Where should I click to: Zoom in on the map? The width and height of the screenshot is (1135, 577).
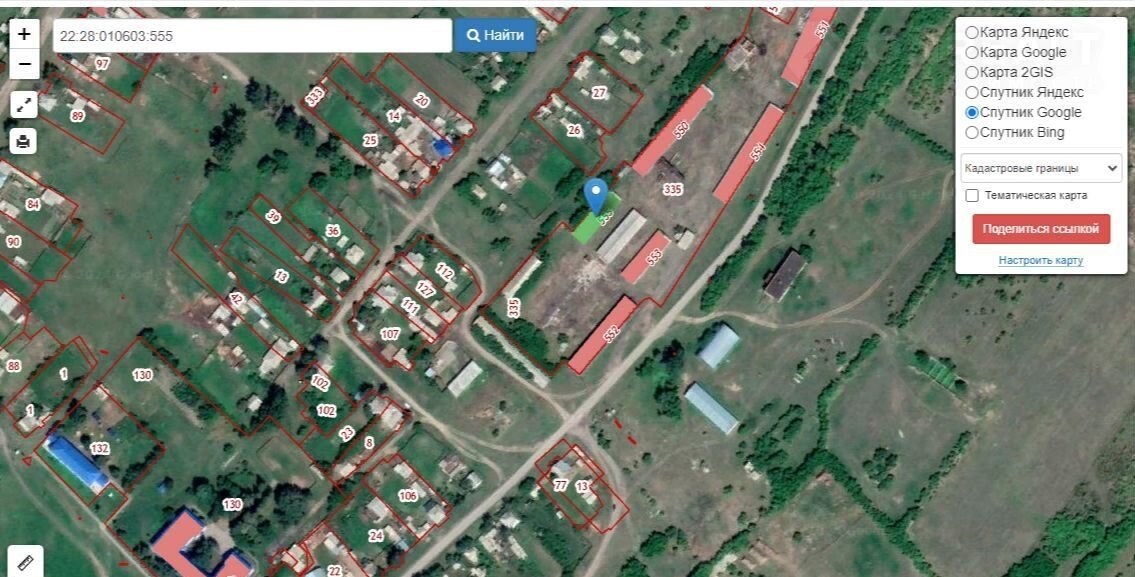point(24,33)
